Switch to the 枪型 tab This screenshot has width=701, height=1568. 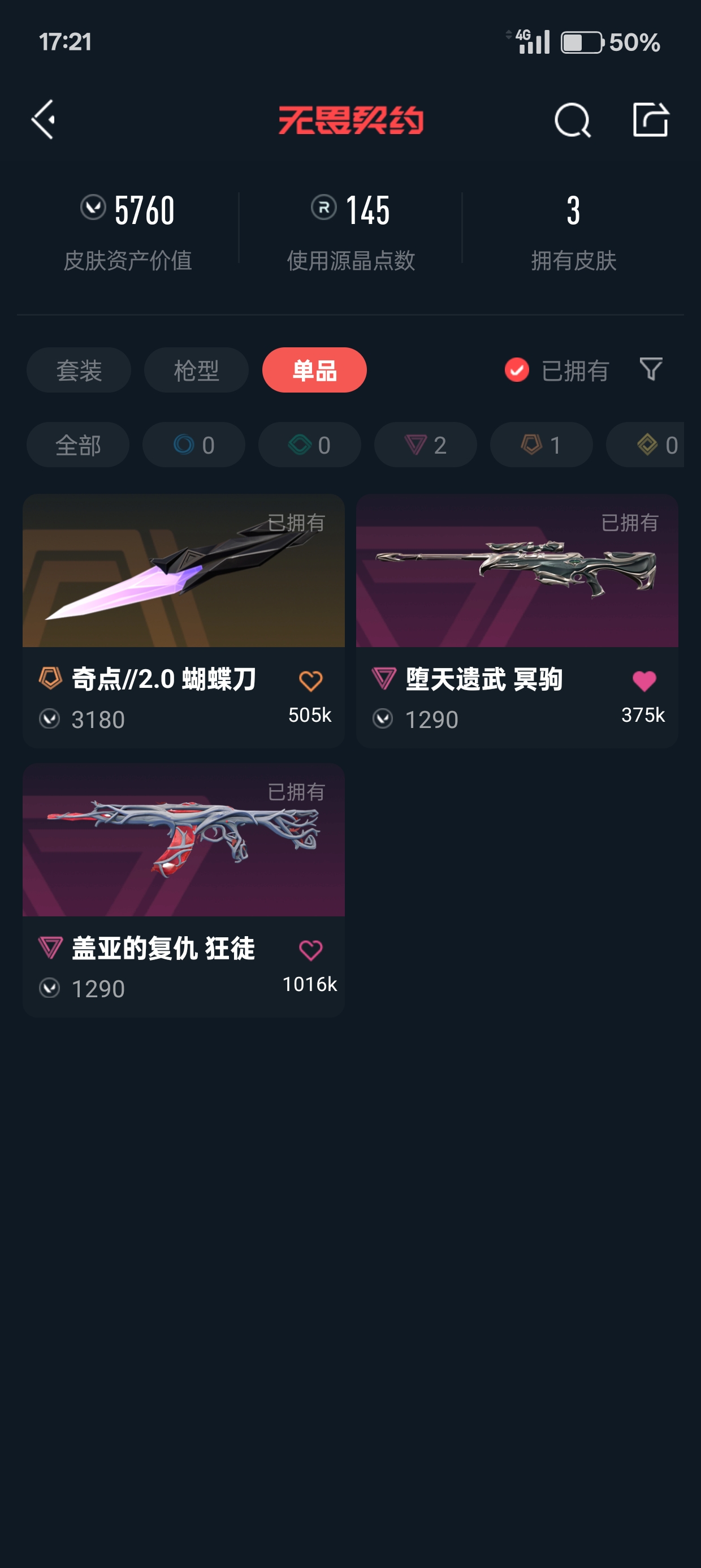click(196, 370)
